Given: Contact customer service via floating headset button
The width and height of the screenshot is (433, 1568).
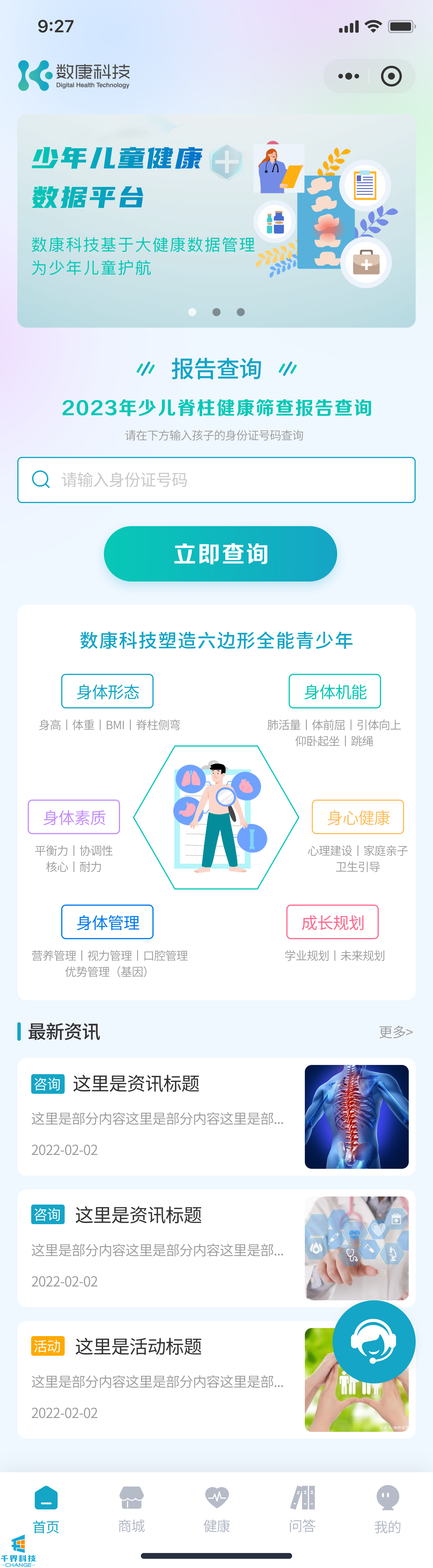Looking at the screenshot, I should tap(374, 1342).
